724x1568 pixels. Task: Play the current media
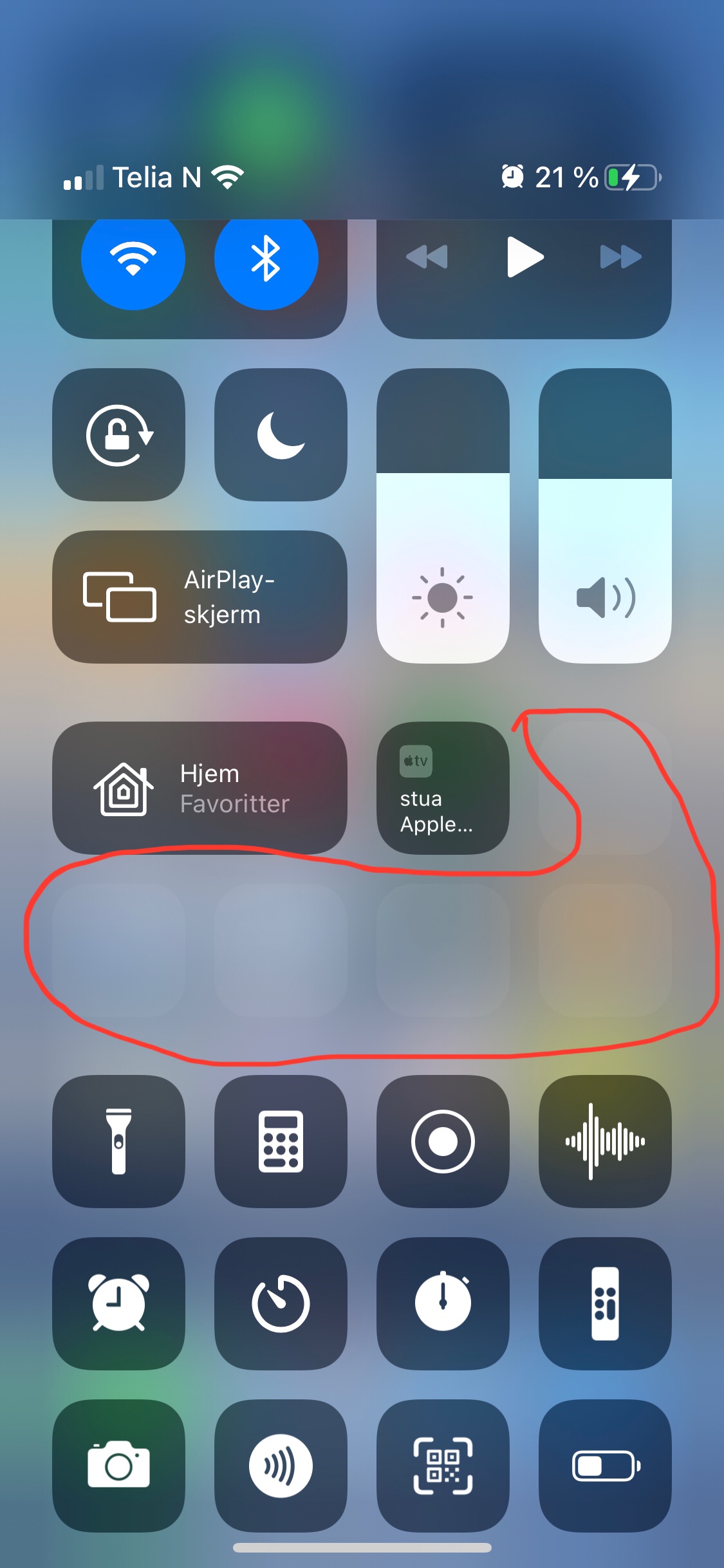(524, 257)
